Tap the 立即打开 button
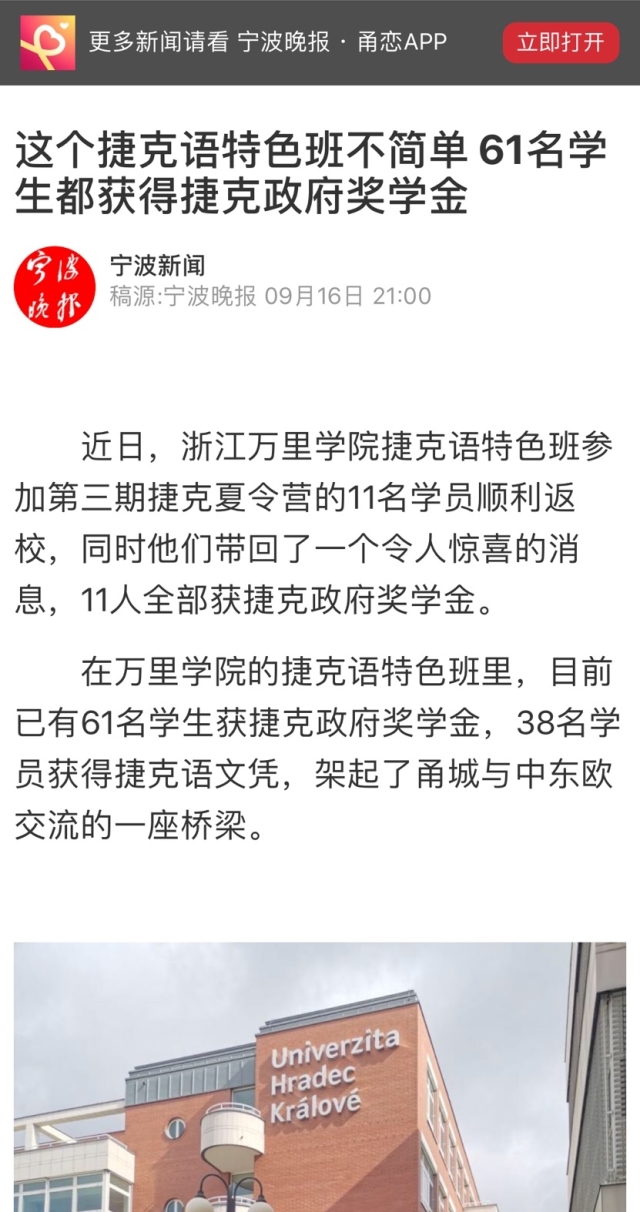Image resolution: width=640 pixels, height=1212 pixels. pos(560,42)
